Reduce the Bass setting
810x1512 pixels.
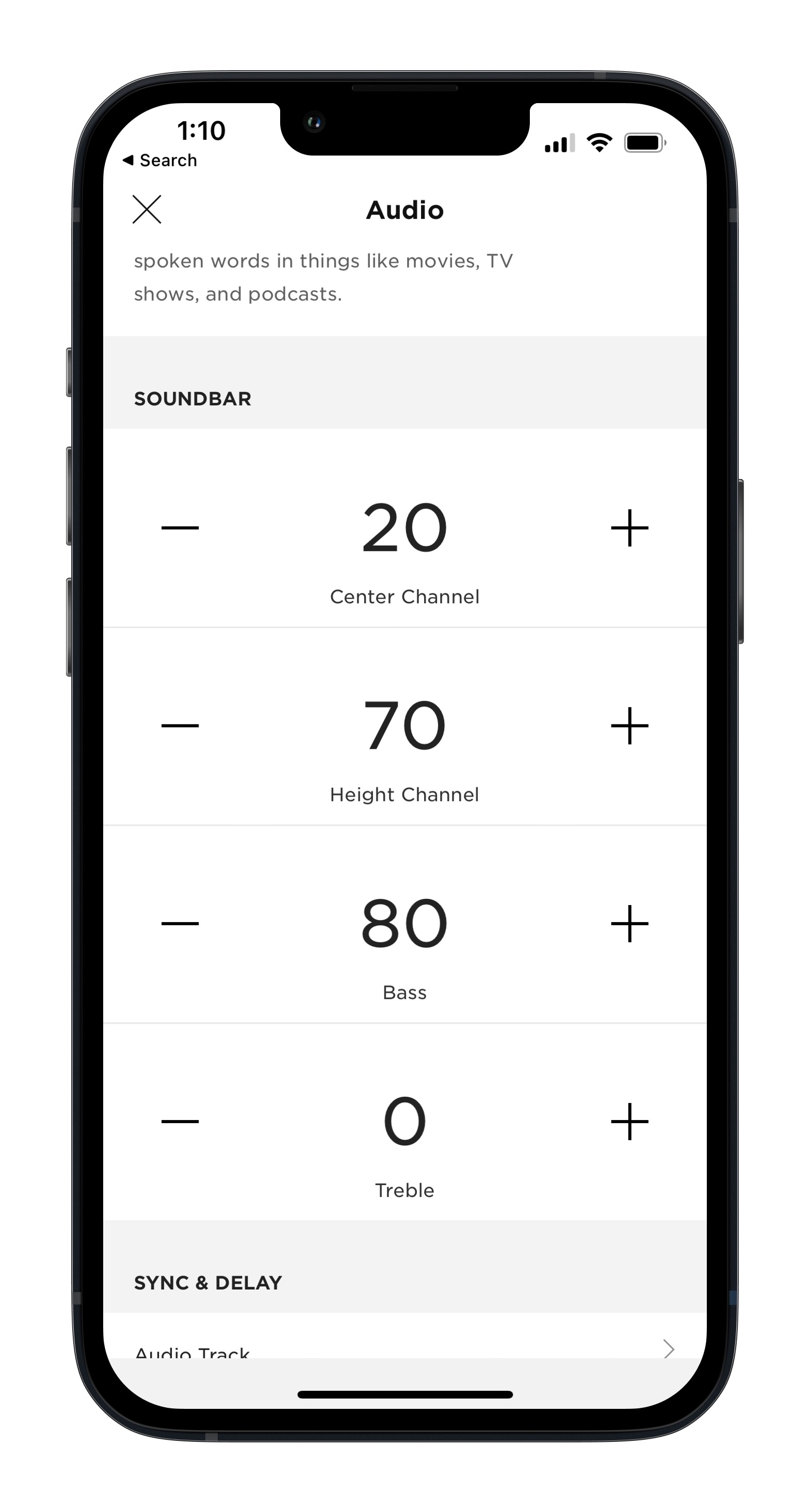pos(180,923)
